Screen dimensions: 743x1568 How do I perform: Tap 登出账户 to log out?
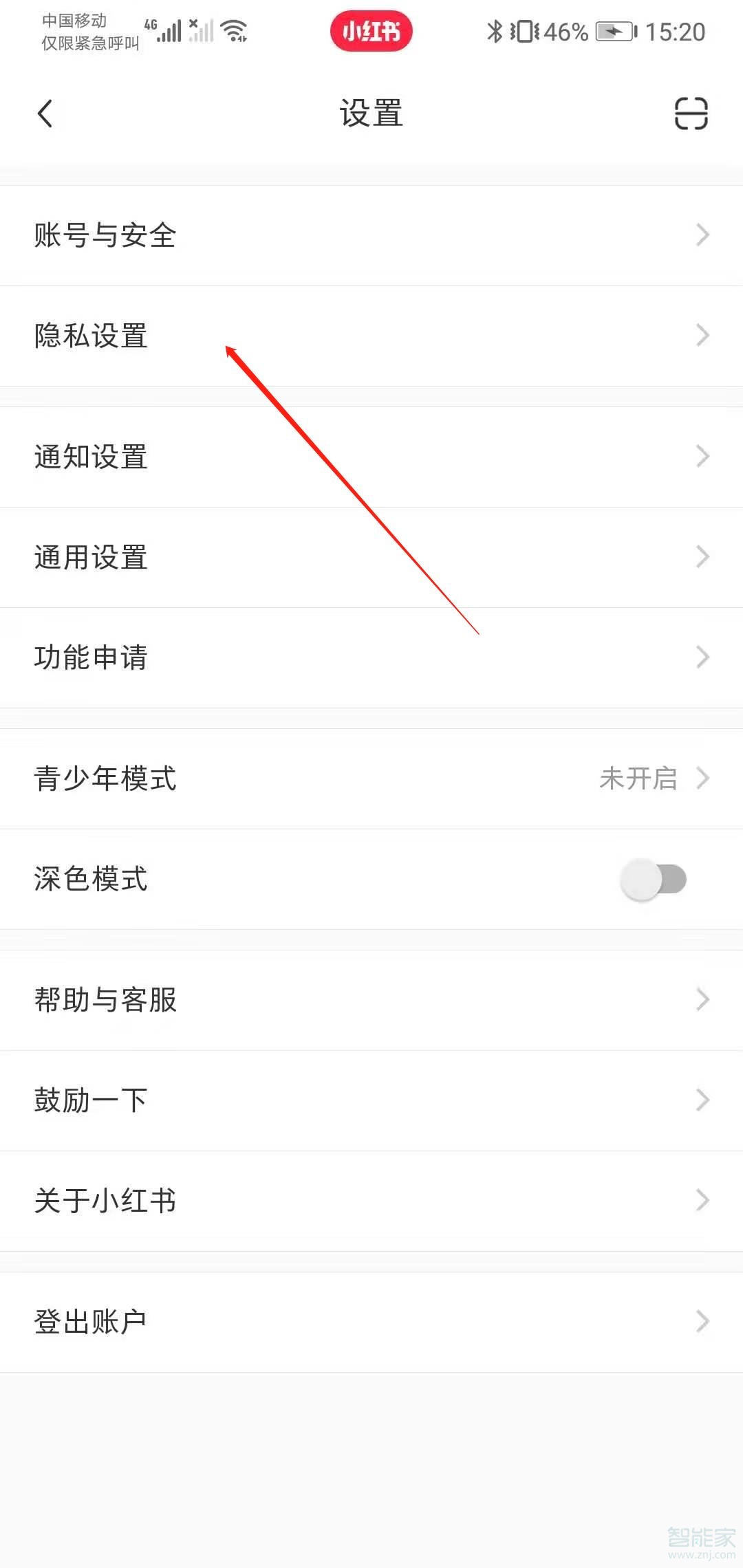point(371,1319)
